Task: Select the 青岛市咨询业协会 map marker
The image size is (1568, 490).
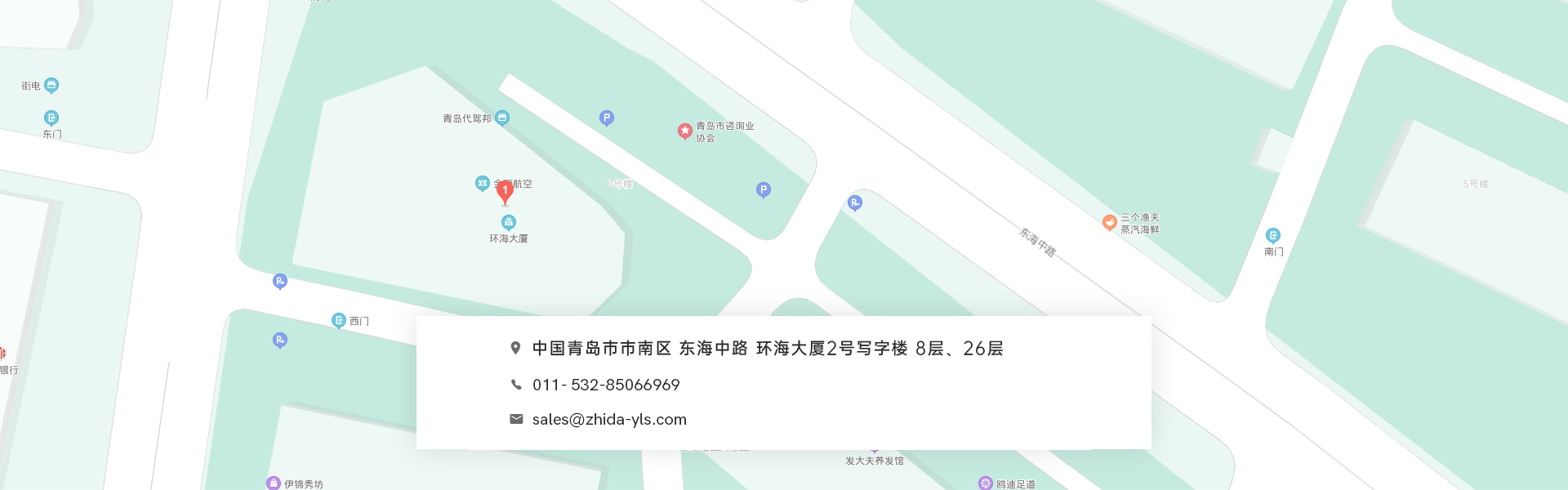Action: coord(685,131)
